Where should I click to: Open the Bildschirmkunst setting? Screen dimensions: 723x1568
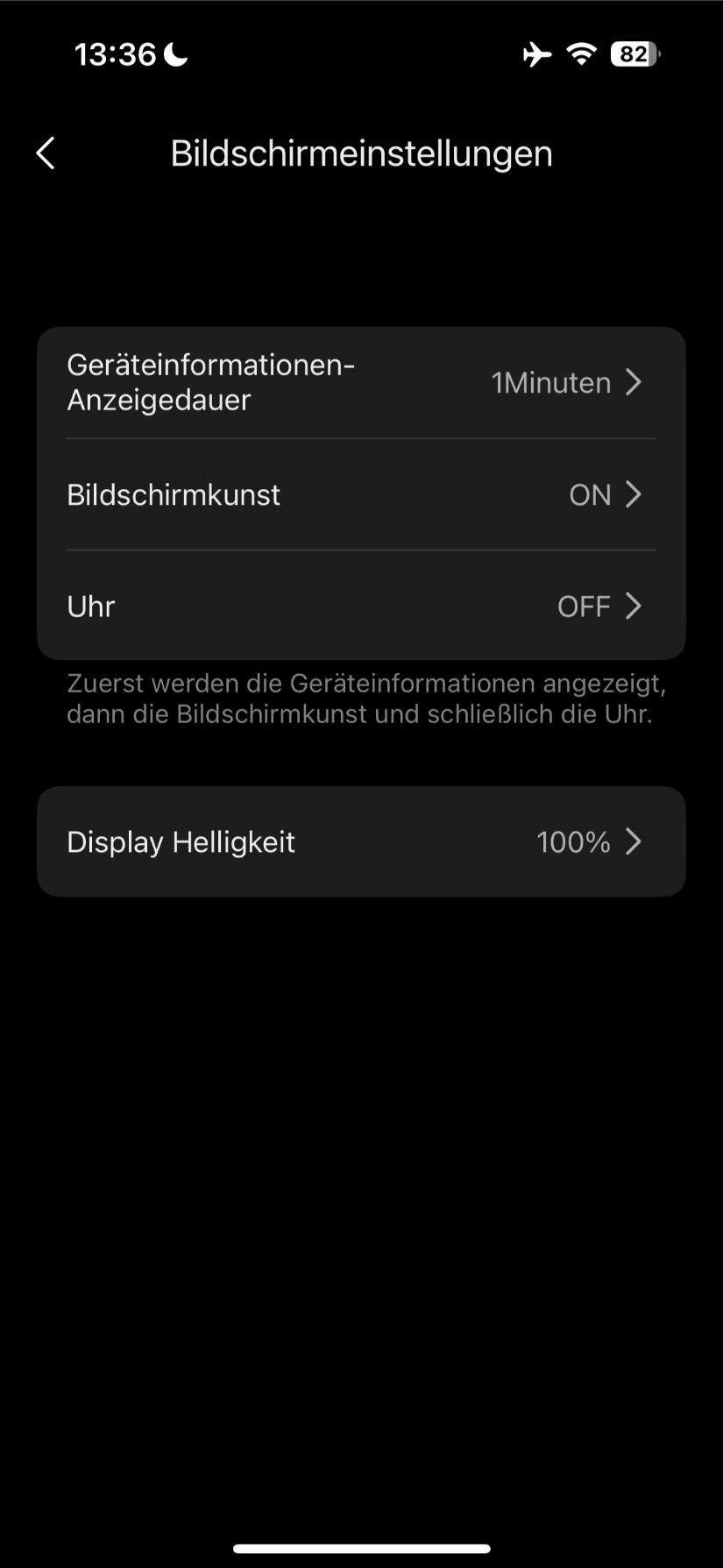361,495
